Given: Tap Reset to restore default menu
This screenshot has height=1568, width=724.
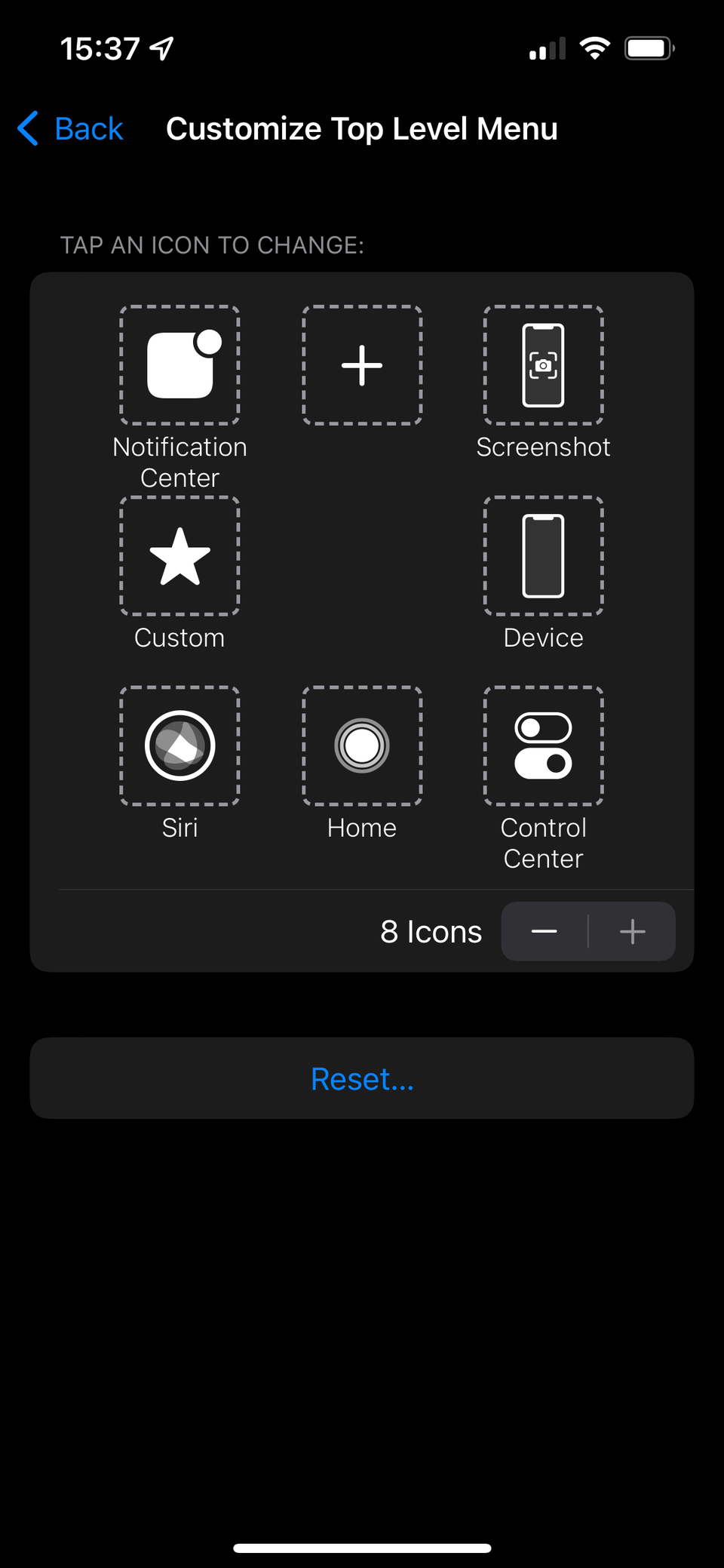Looking at the screenshot, I should point(361,1078).
